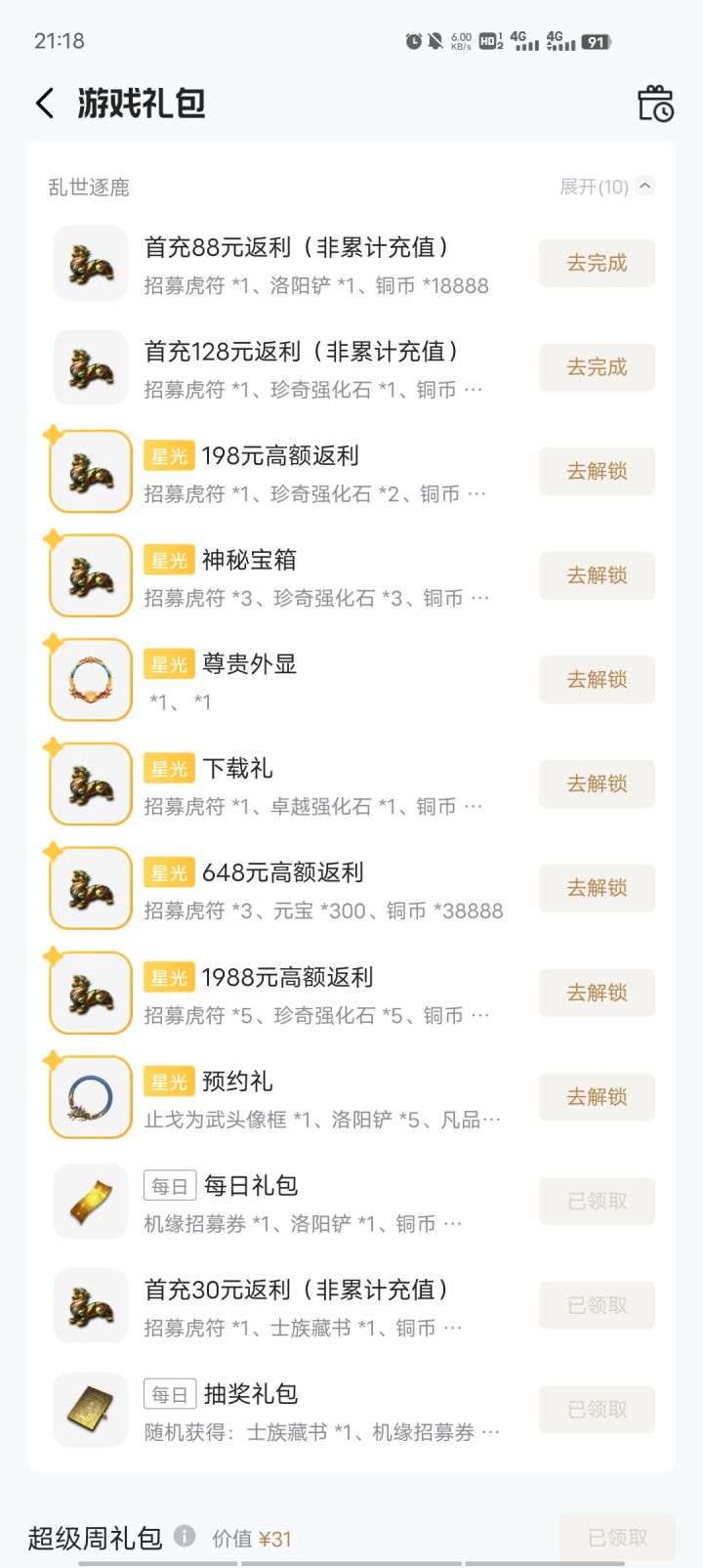Show info icon next to 超级周礼包
Image resolution: width=703 pixels, height=1568 pixels.
click(x=185, y=1536)
